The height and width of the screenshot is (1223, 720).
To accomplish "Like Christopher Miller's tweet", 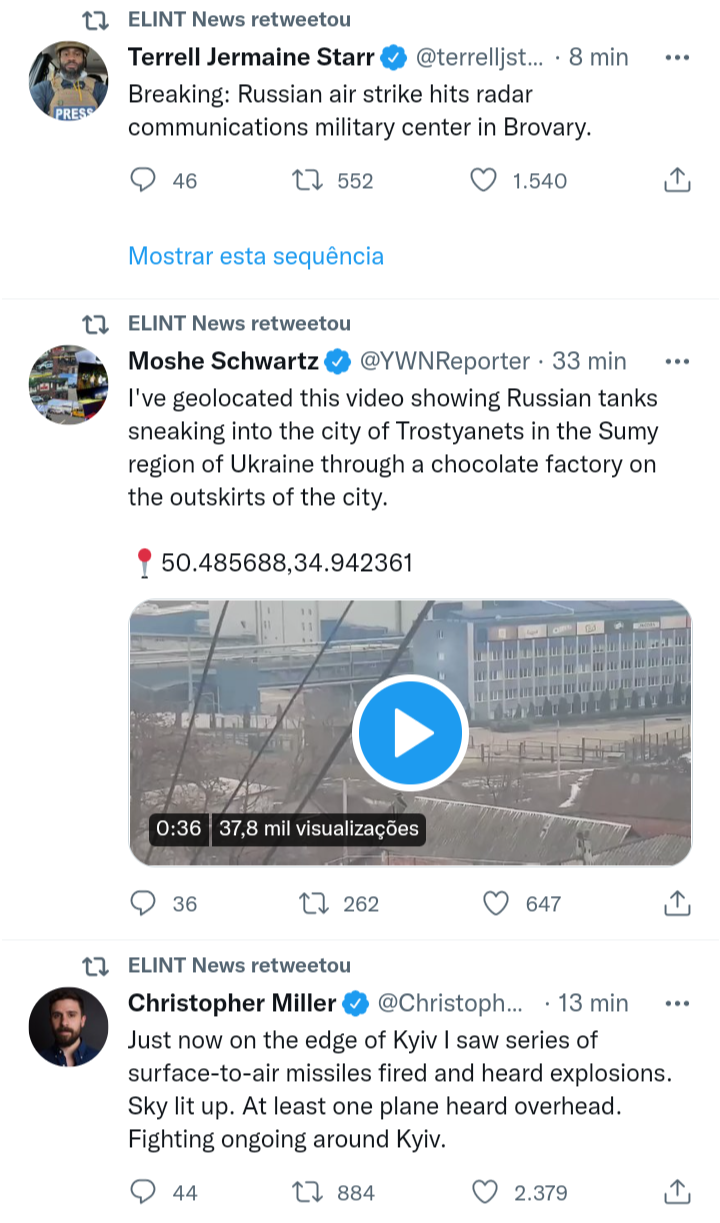I will [x=484, y=1192].
